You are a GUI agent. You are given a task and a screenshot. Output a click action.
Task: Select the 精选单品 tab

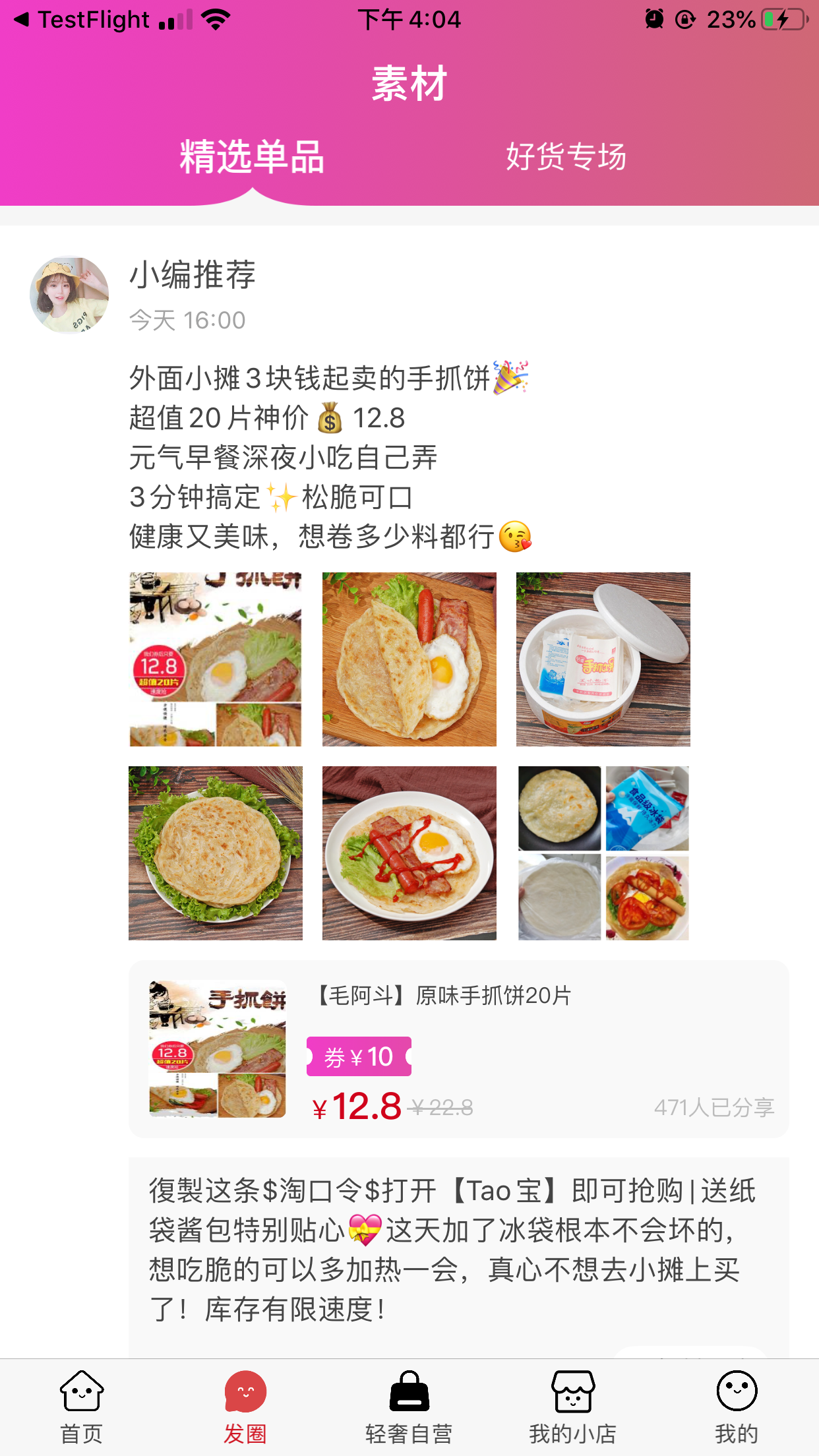[x=252, y=157]
